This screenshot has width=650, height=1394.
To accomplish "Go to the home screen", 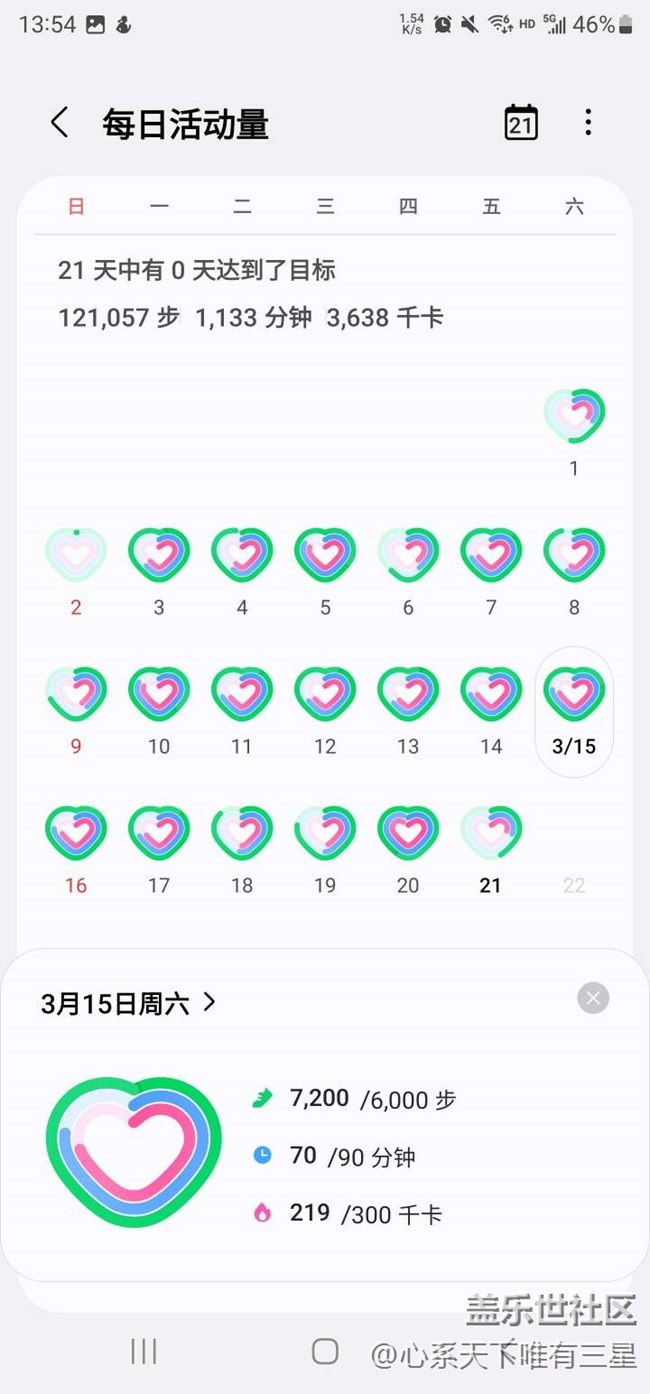I will 325,1352.
